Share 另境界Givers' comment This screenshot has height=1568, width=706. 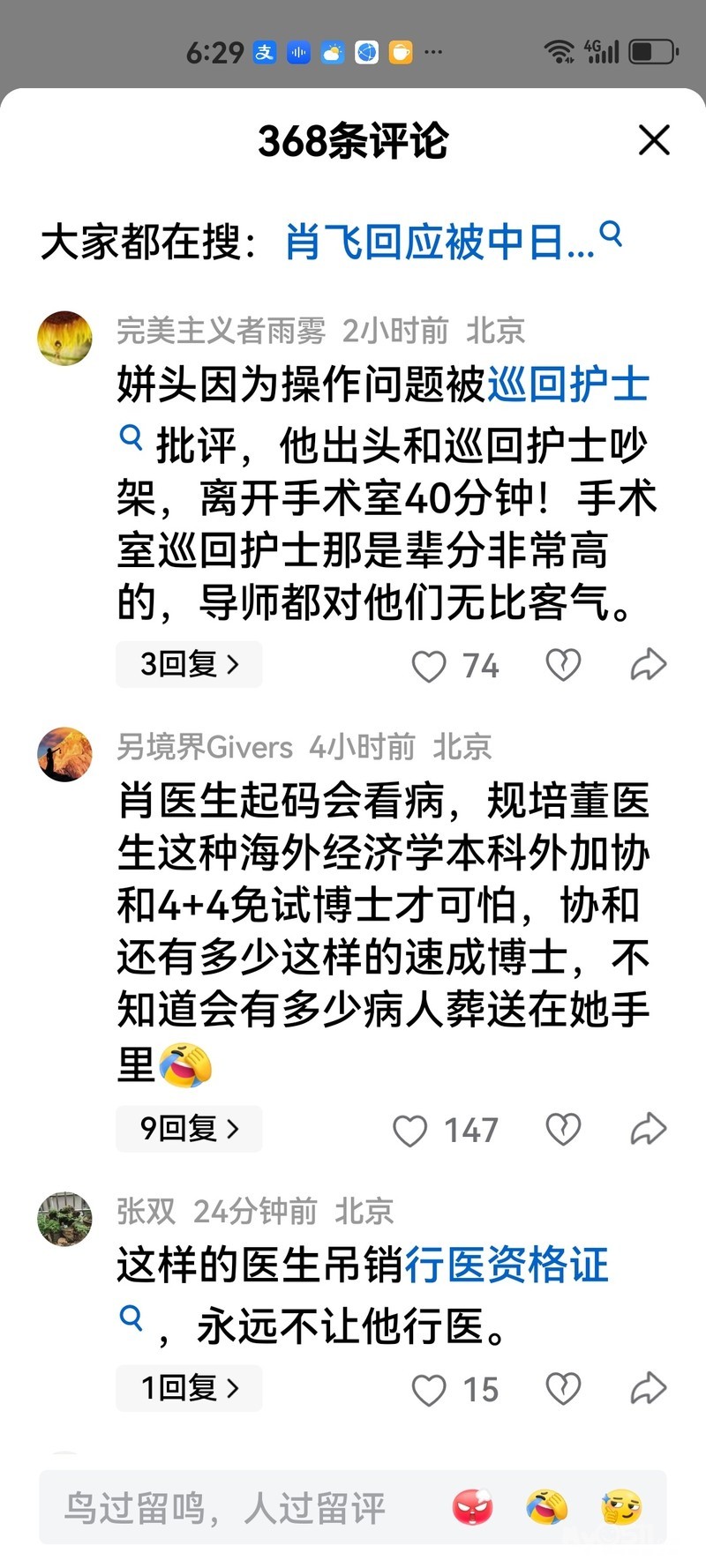(648, 1129)
